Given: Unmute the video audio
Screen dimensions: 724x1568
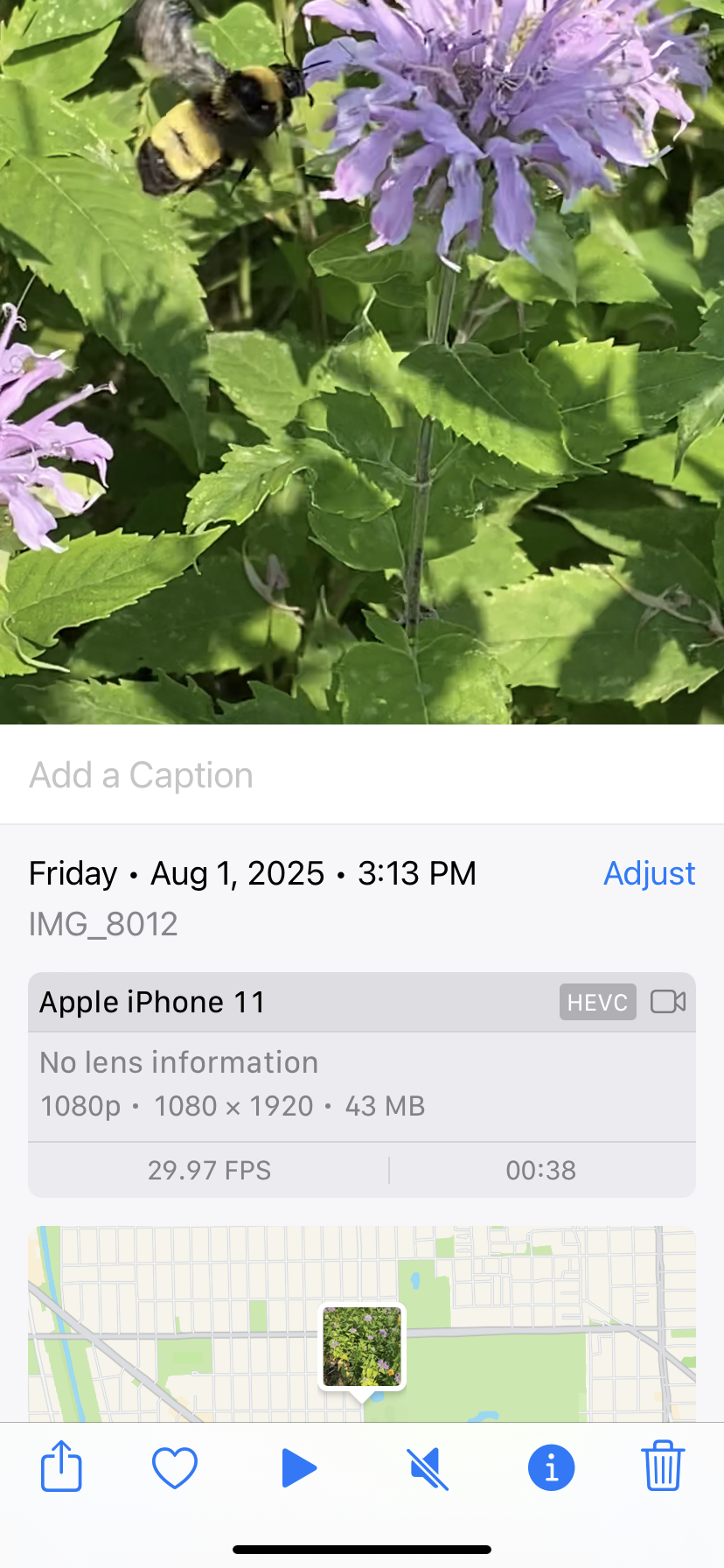Looking at the screenshot, I should click(428, 1467).
